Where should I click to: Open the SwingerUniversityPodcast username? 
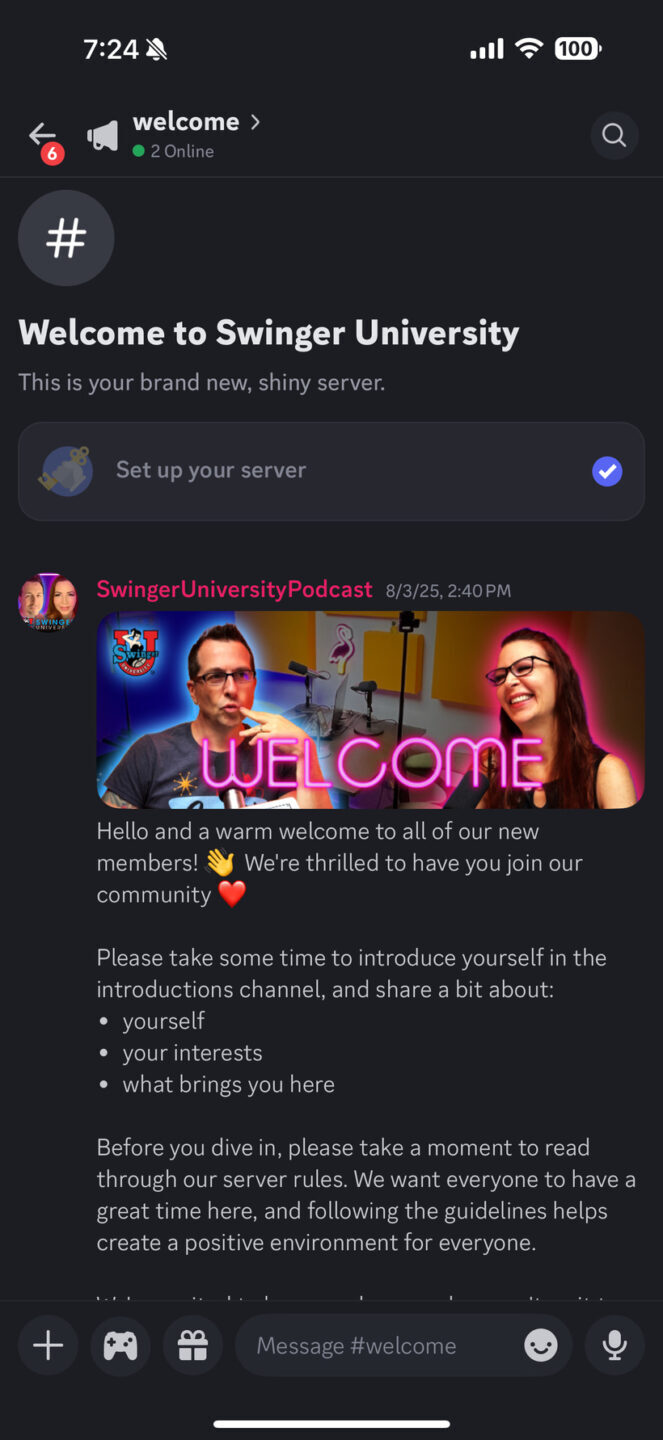(234, 590)
